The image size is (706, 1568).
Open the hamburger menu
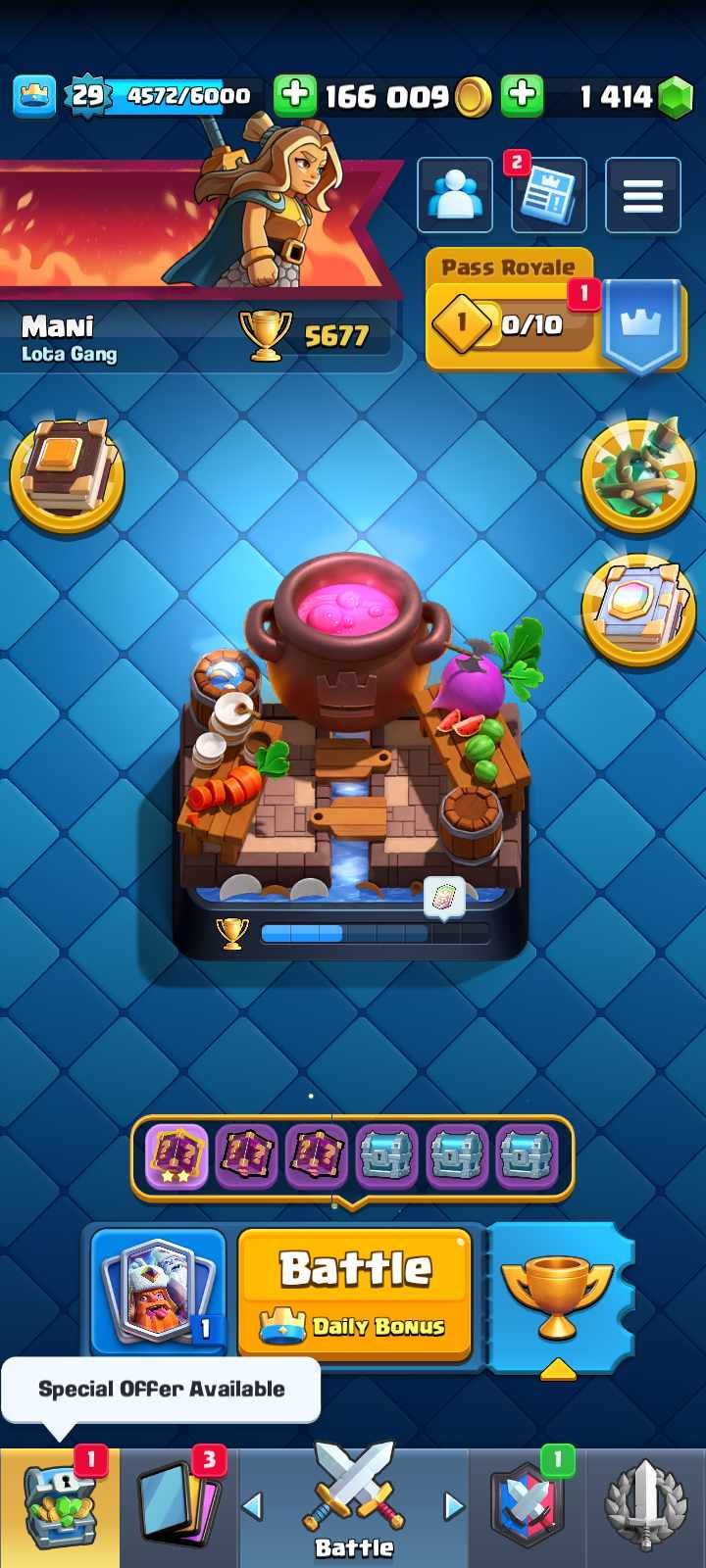[642, 195]
